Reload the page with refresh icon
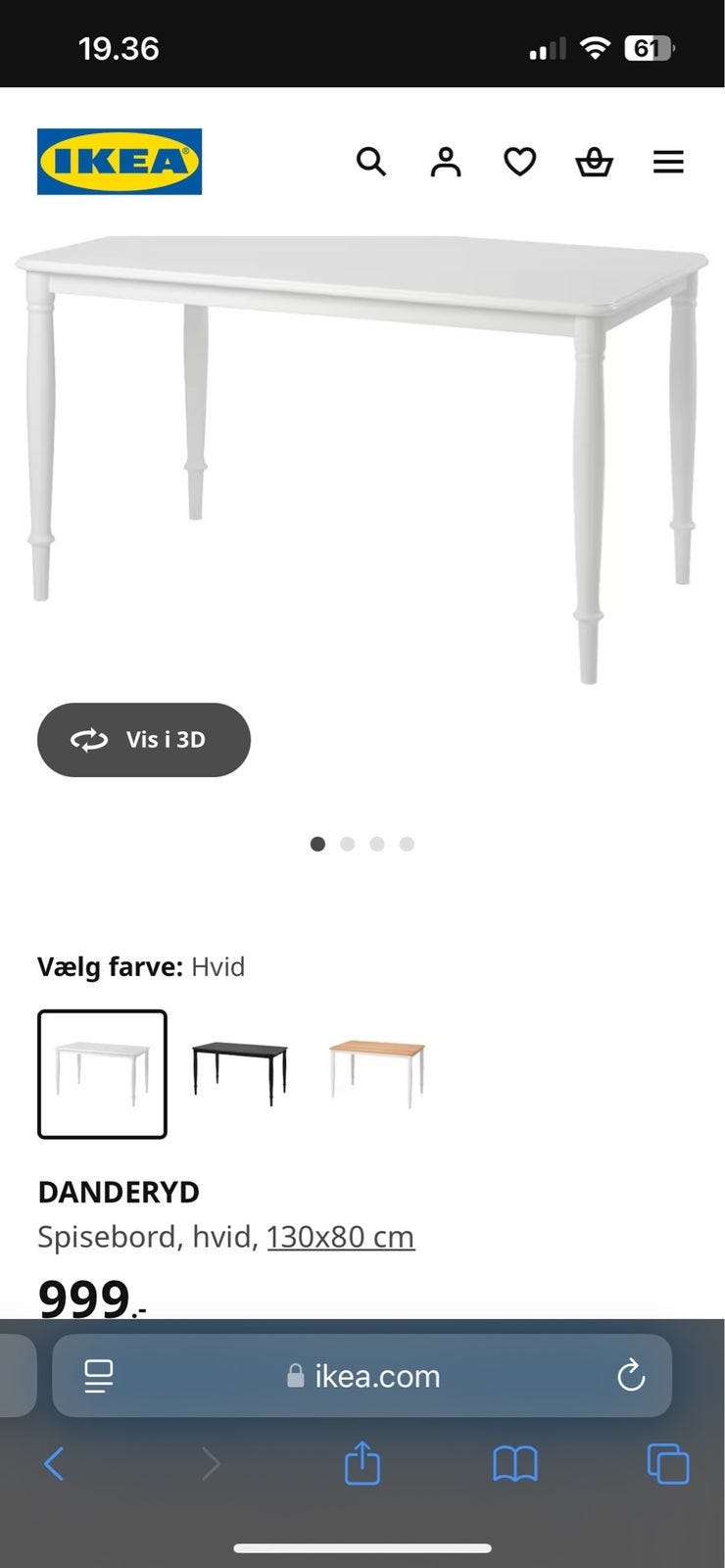The width and height of the screenshot is (725, 1568). [632, 1375]
